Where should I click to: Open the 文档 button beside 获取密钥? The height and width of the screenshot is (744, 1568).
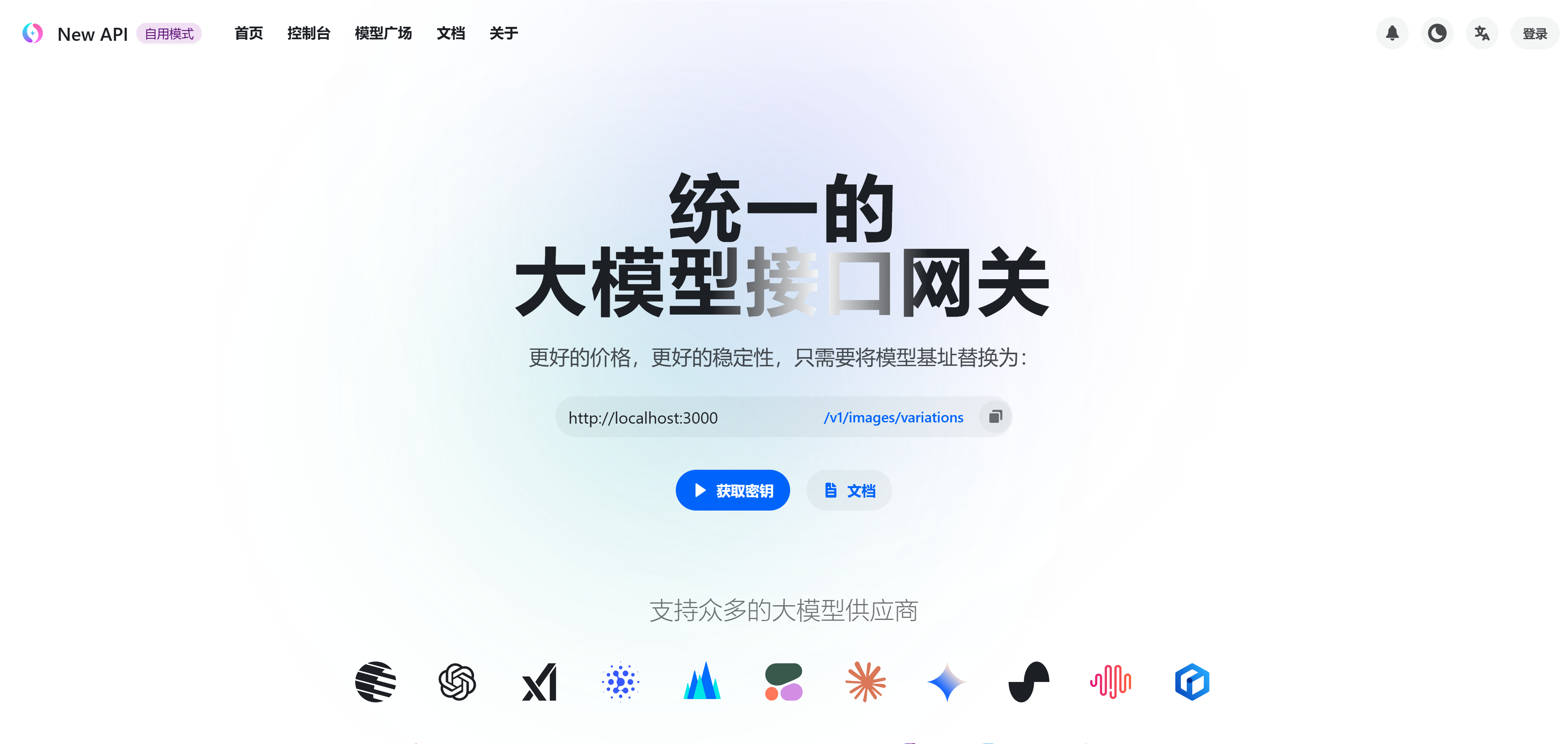click(849, 490)
